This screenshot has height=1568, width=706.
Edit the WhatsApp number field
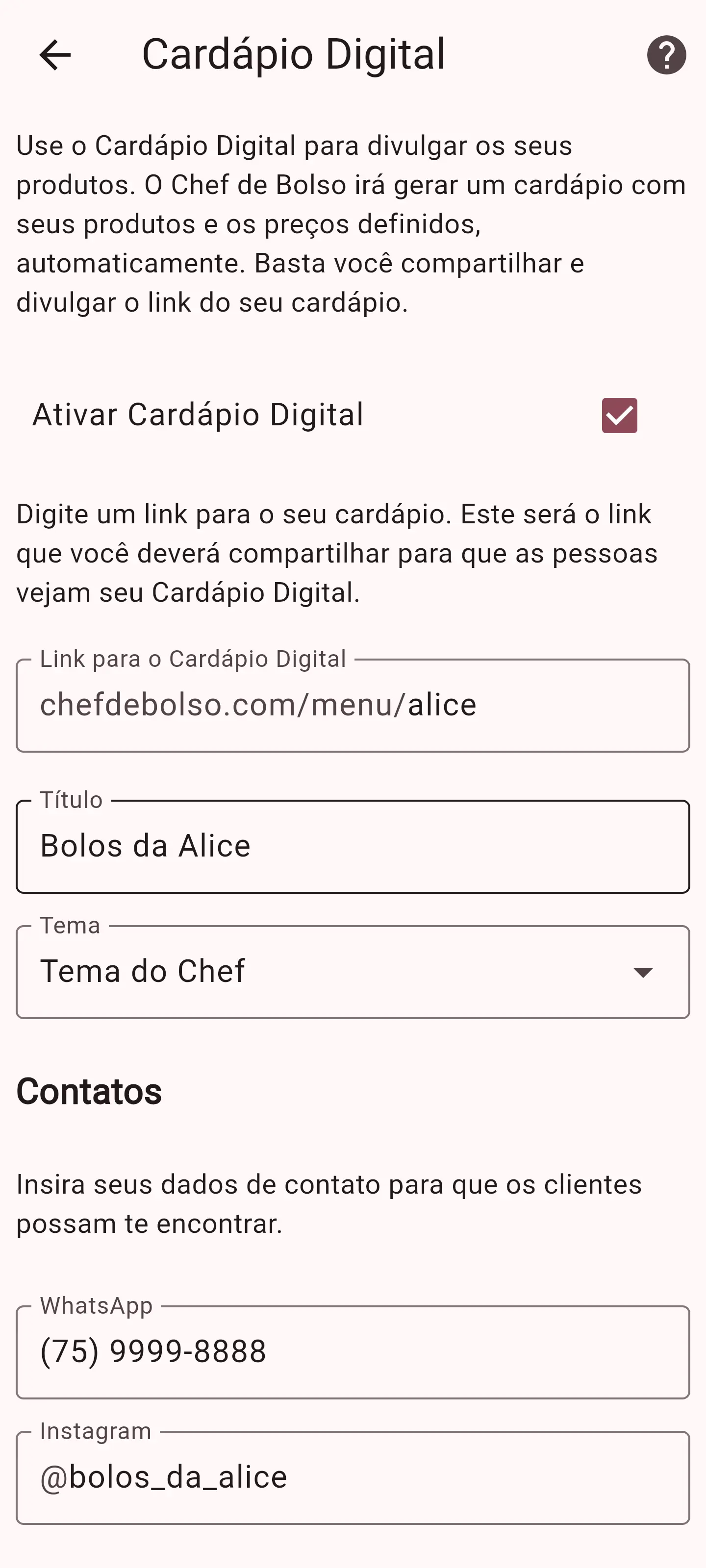(x=352, y=1352)
